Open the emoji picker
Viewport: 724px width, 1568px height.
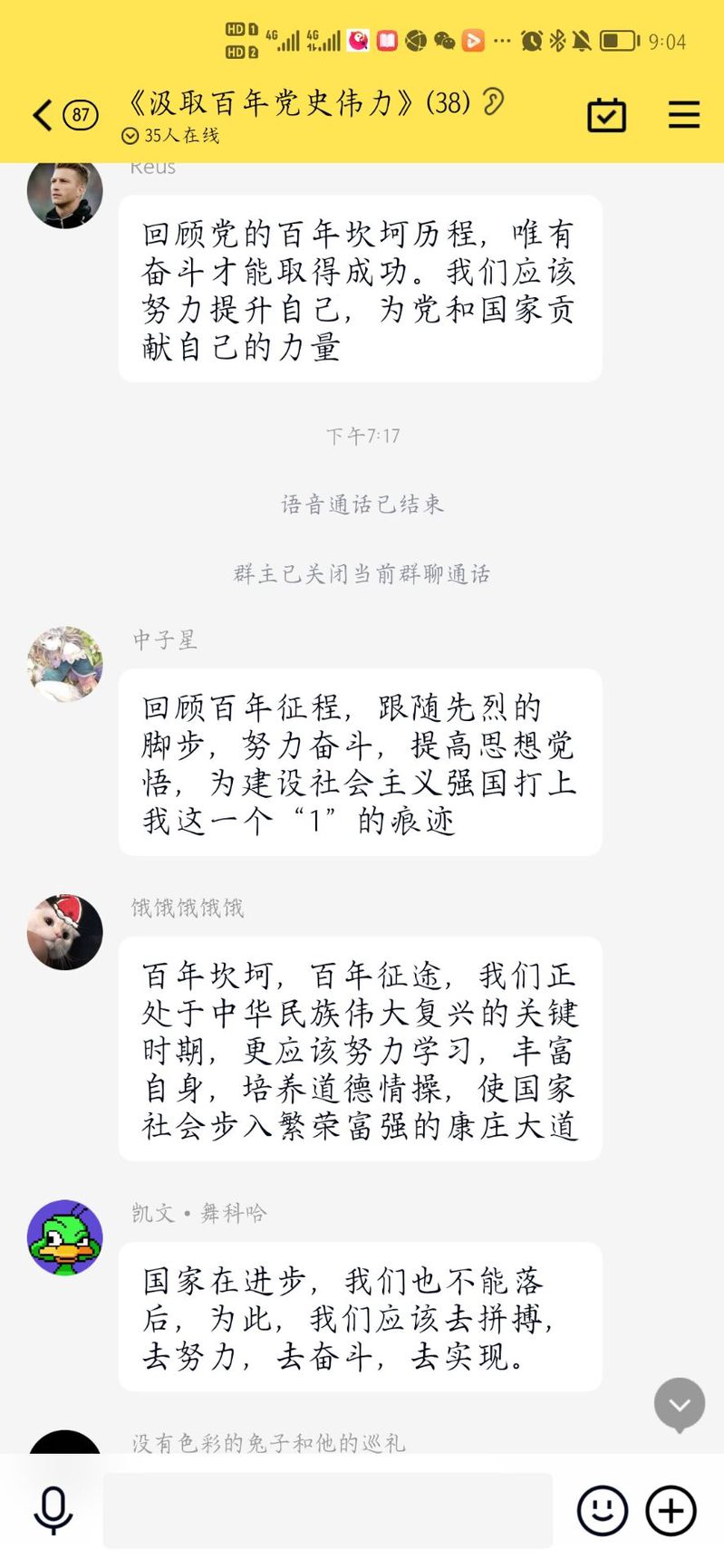(602, 1510)
